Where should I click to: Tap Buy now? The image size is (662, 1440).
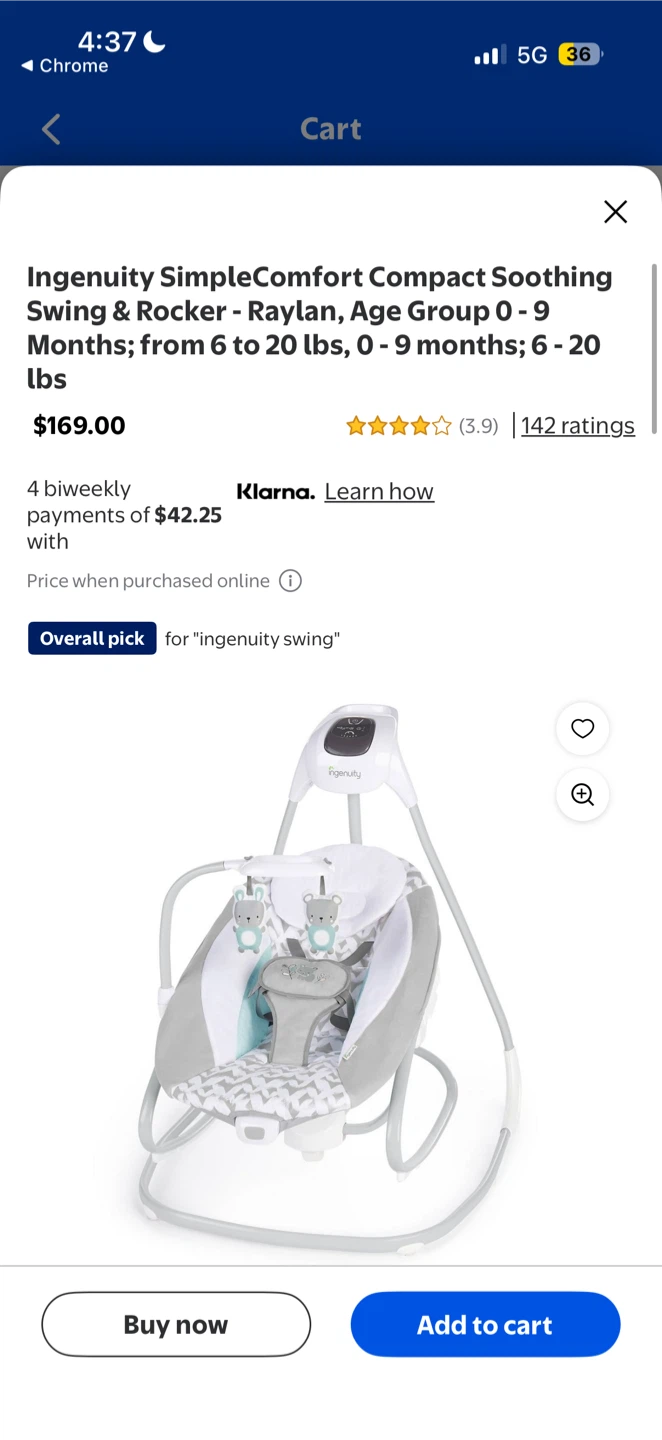click(176, 1324)
